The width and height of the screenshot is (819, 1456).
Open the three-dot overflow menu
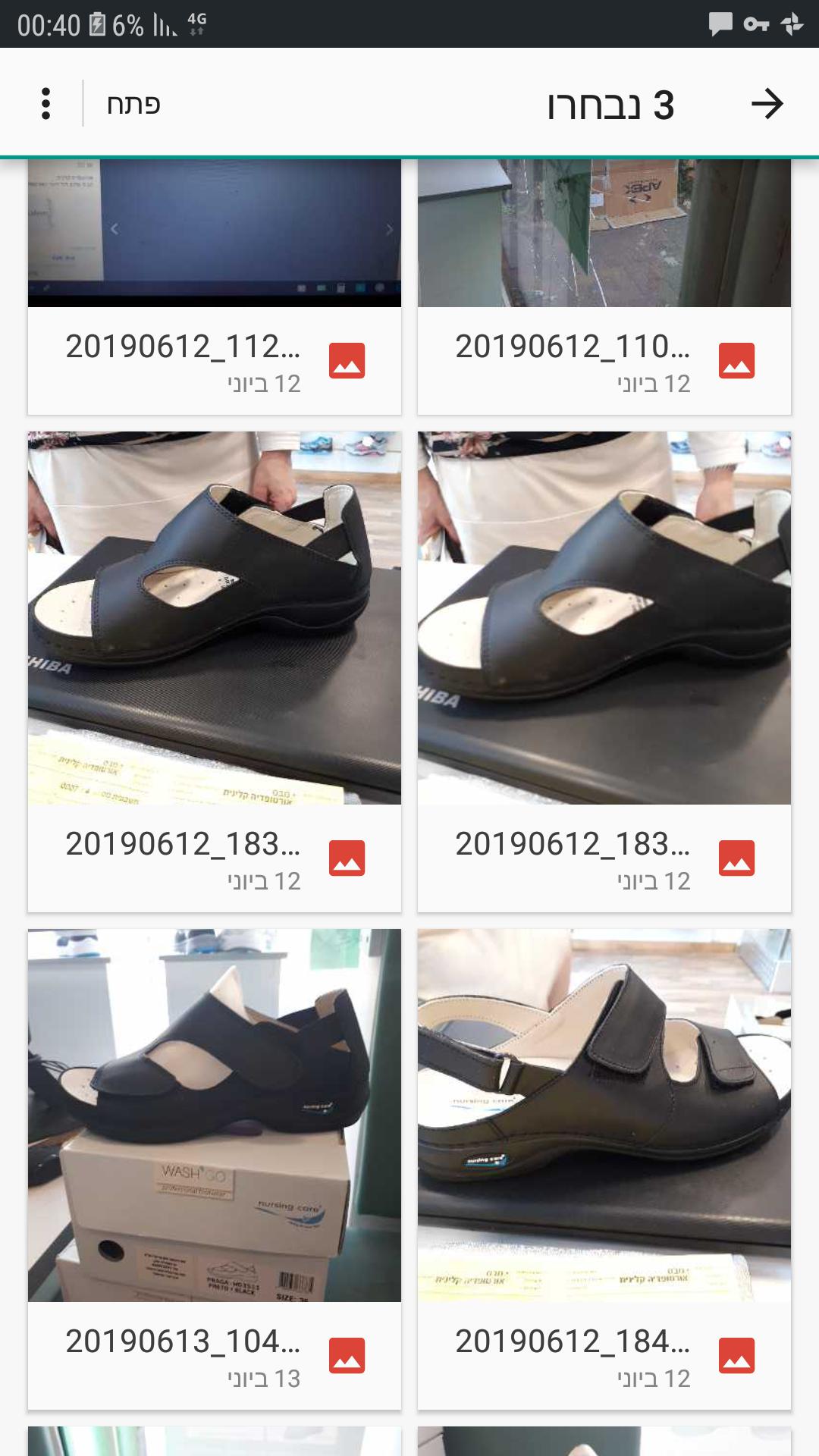pos(45,104)
